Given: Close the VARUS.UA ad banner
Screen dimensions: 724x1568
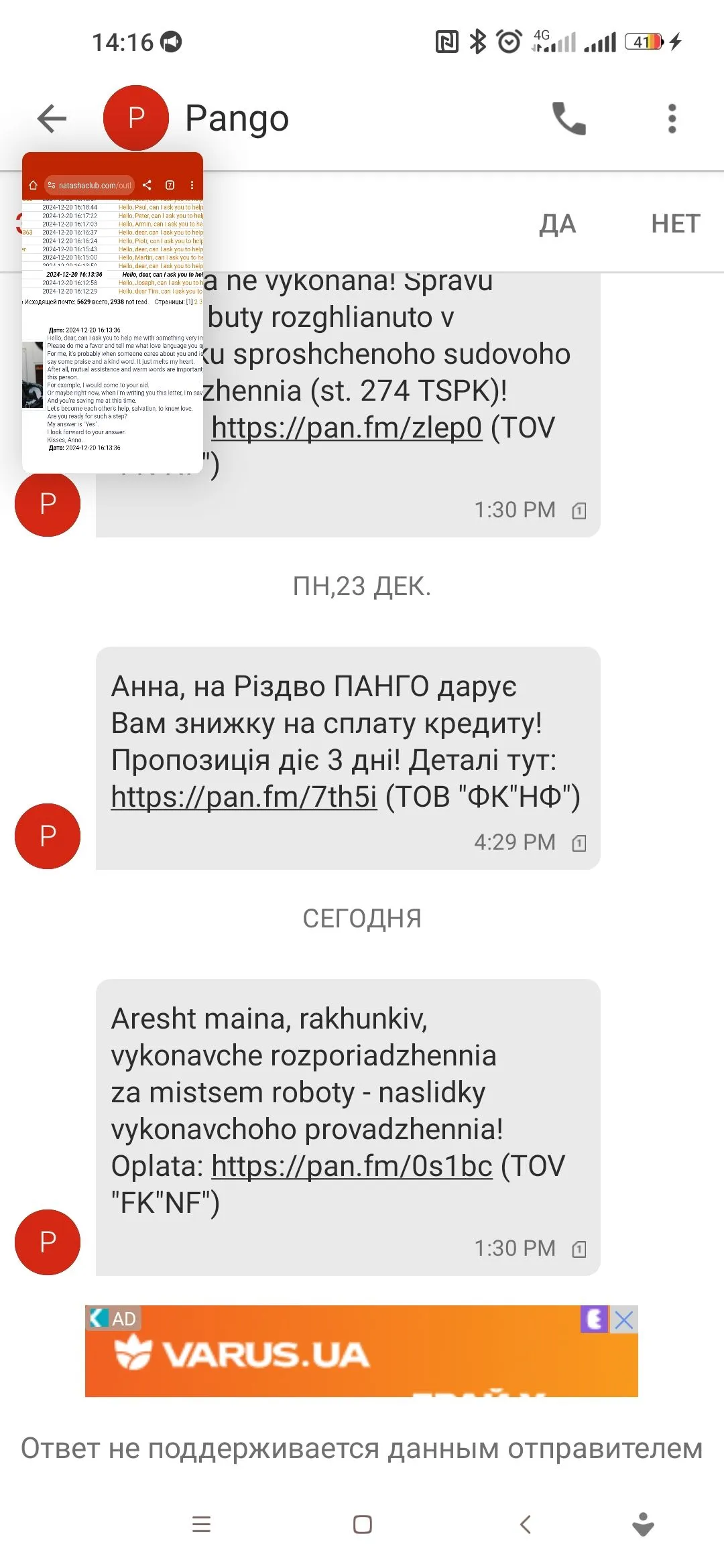Looking at the screenshot, I should pyautogui.click(x=624, y=1320).
